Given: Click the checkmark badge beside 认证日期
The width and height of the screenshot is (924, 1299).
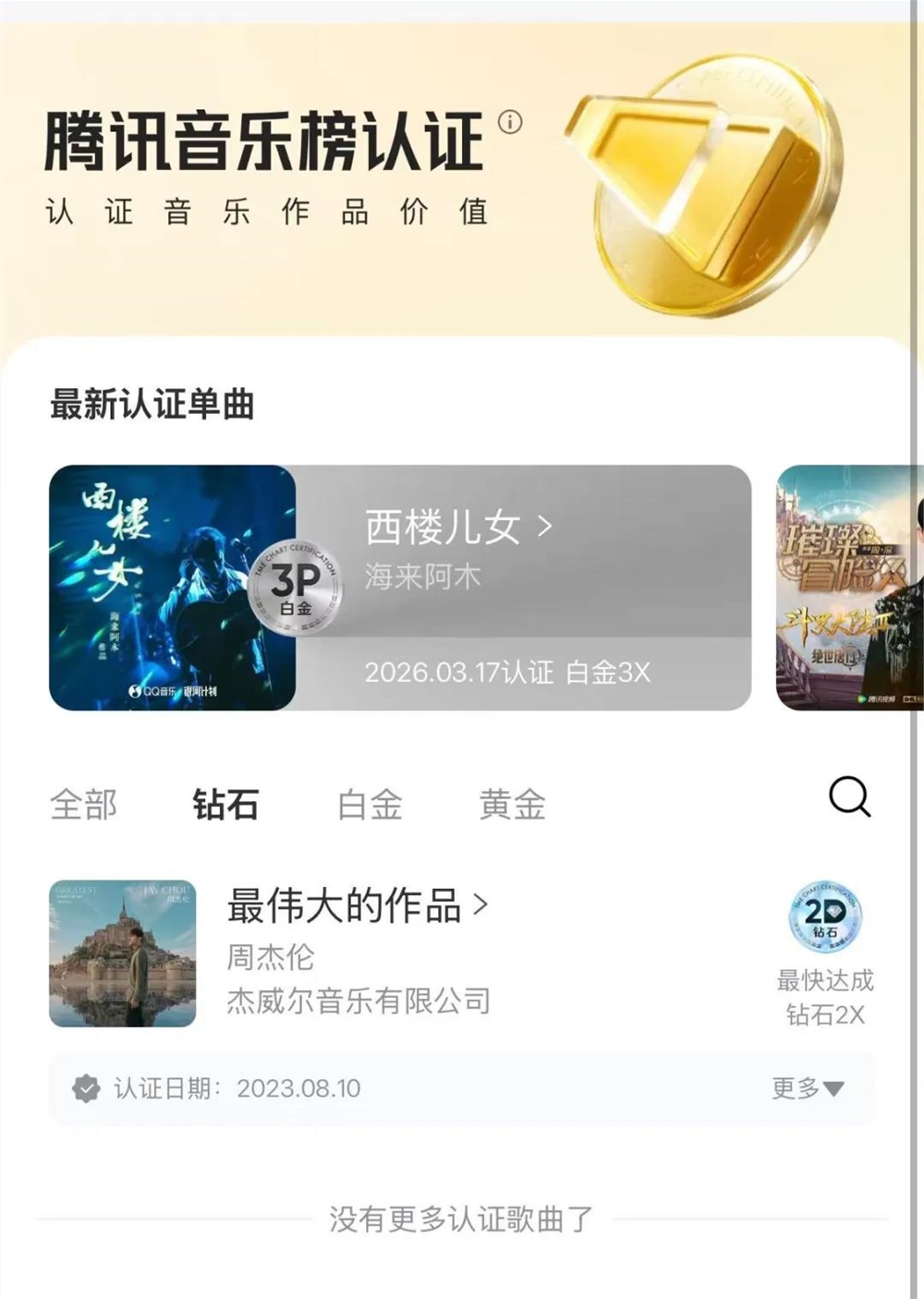Looking at the screenshot, I should click(x=89, y=1088).
